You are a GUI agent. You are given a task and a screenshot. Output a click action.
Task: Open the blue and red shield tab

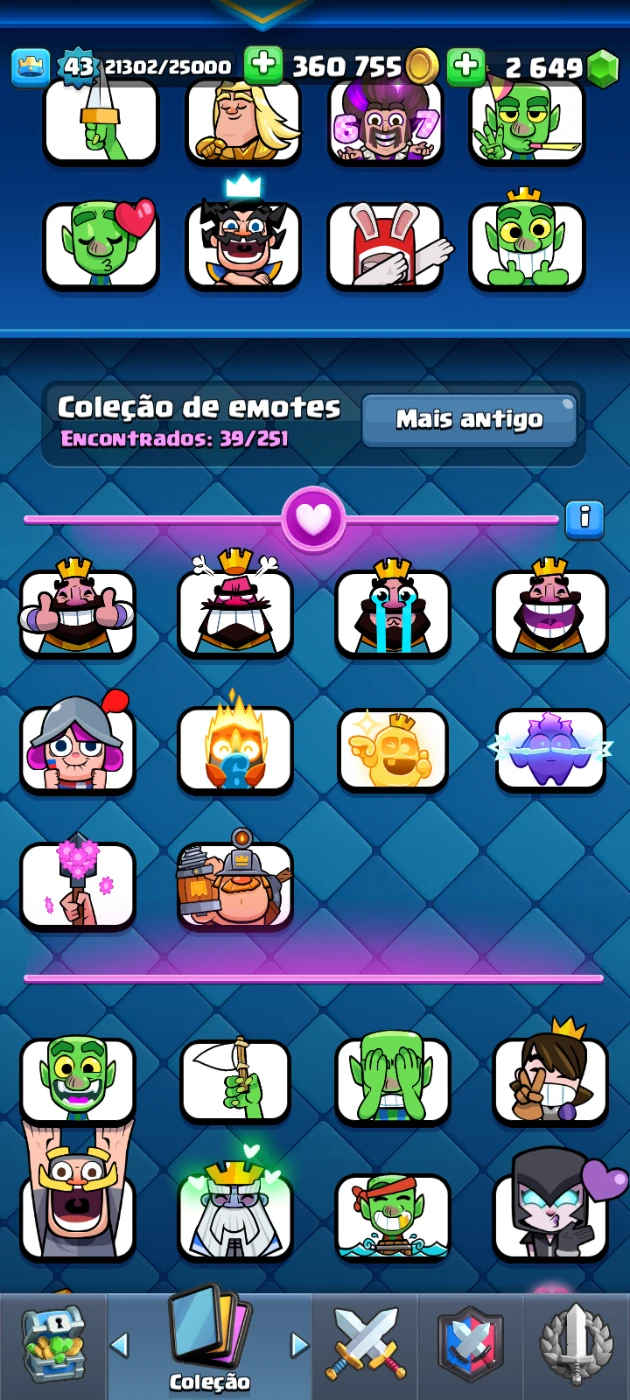click(x=471, y=1343)
